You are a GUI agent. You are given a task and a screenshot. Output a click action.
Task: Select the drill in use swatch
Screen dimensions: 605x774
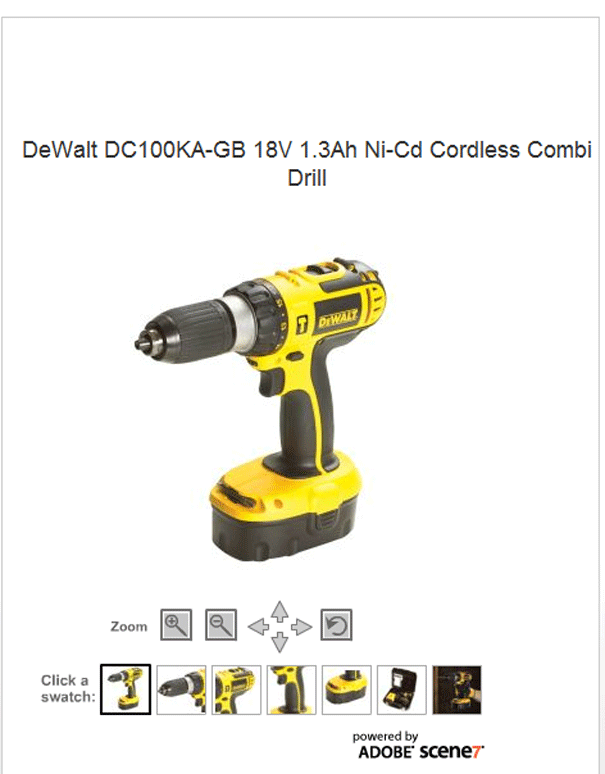point(456,690)
